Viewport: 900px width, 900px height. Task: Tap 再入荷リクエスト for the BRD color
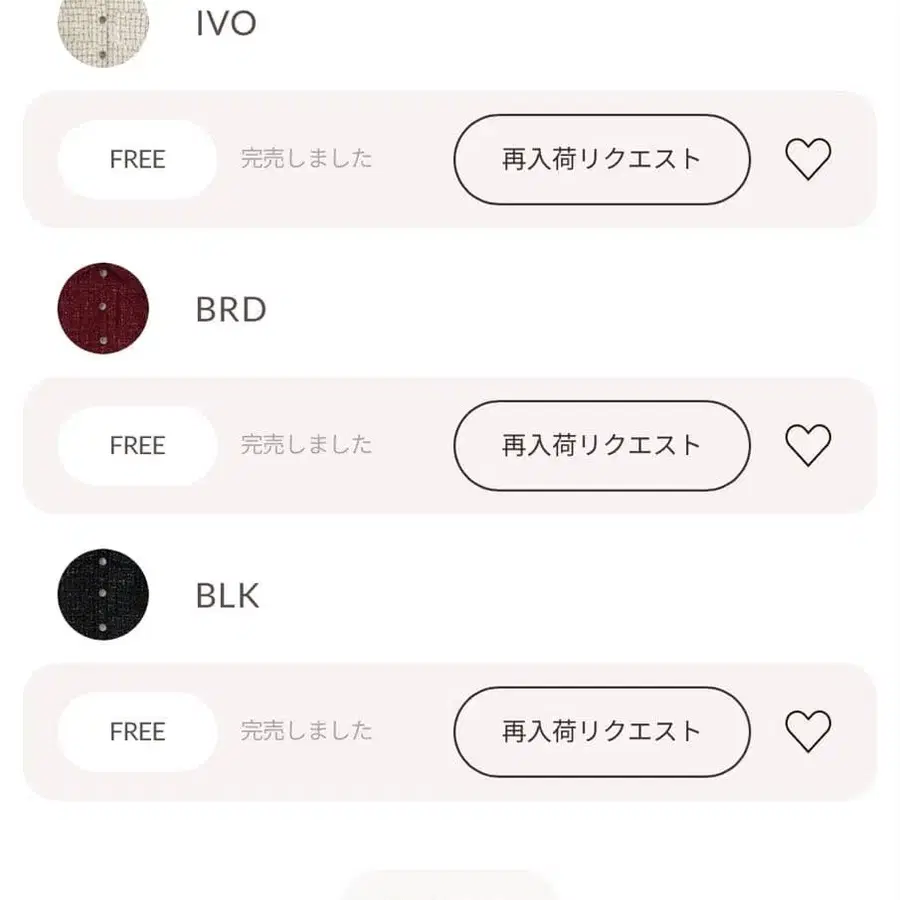[x=601, y=446]
